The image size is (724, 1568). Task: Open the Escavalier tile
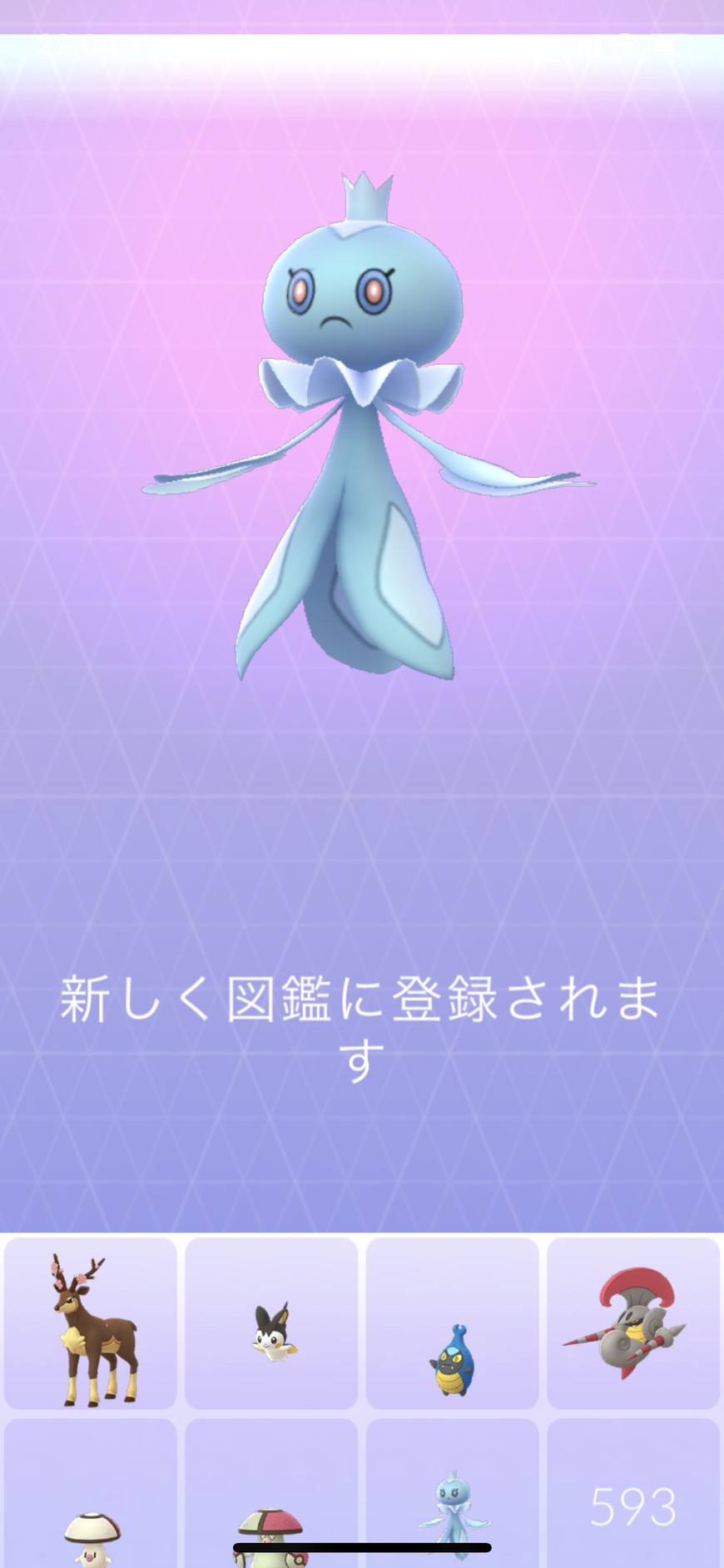633,1323
